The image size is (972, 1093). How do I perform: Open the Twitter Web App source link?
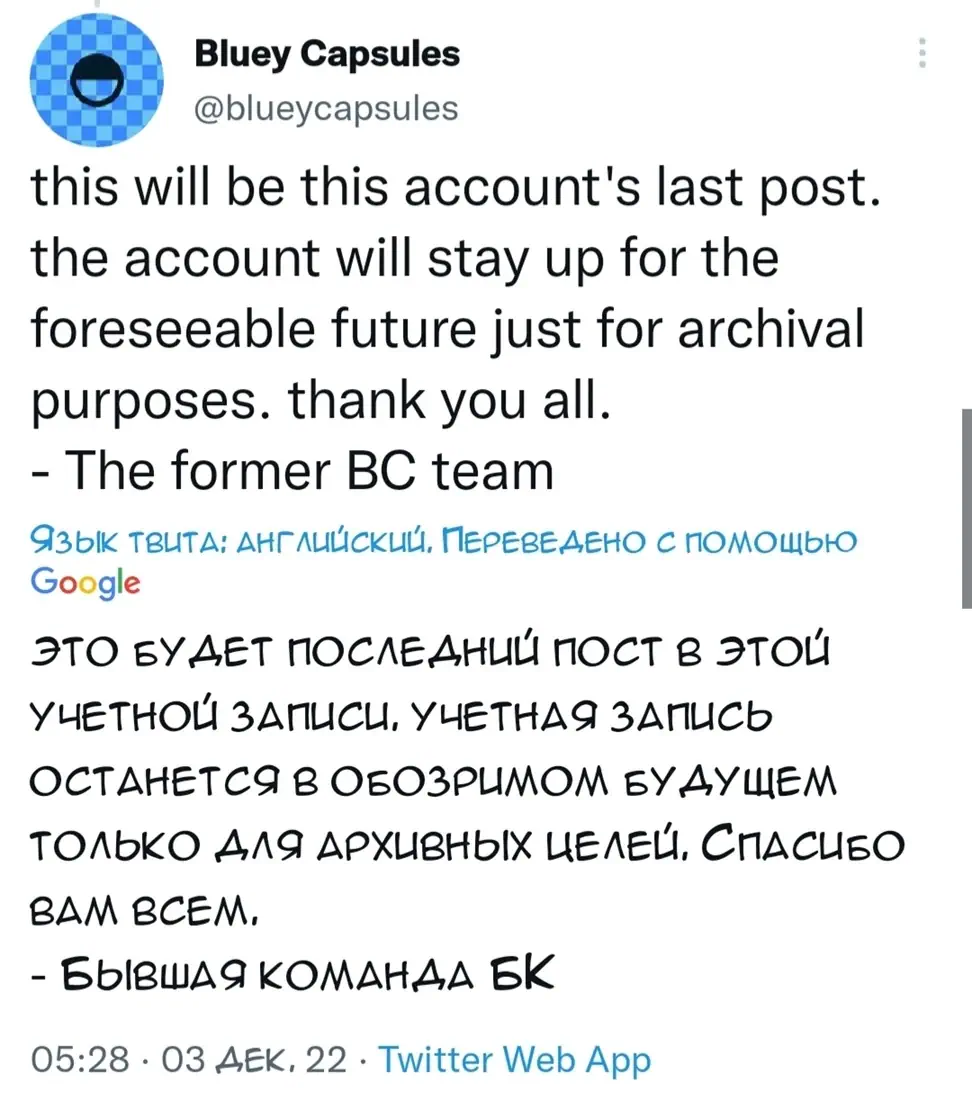tap(517, 1058)
